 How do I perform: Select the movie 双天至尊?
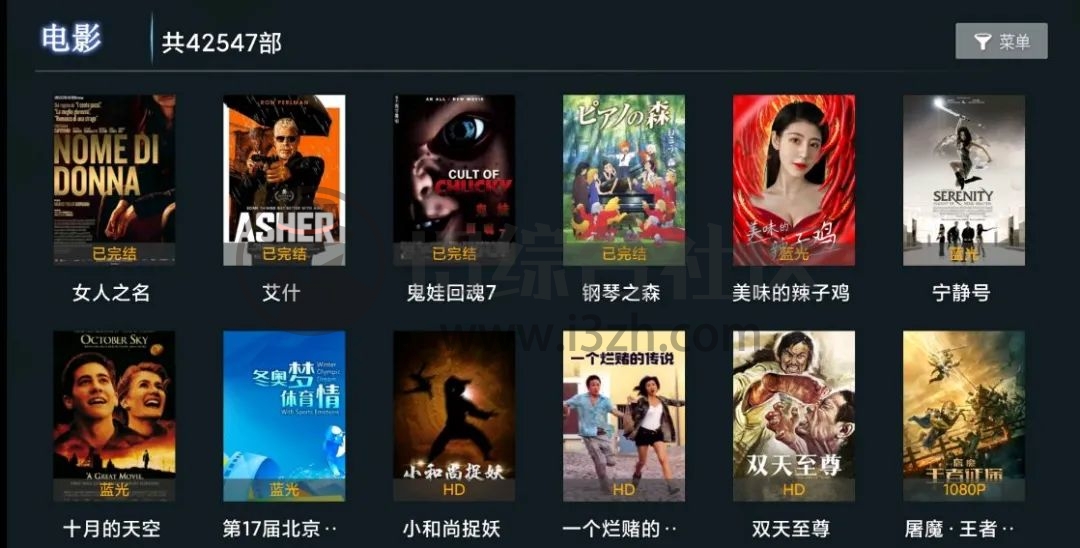[x=794, y=416]
